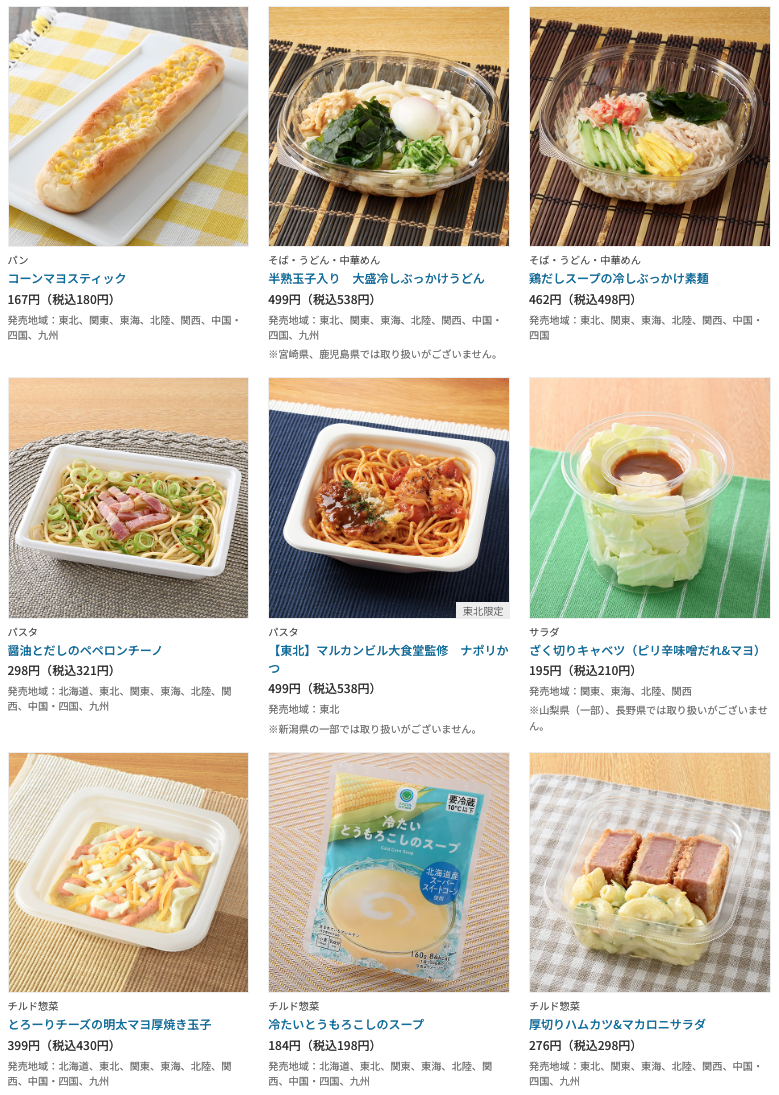Screen dimensions: 779x1095
Task: Tap the chopped cabbage salad image
Action: tap(649, 497)
